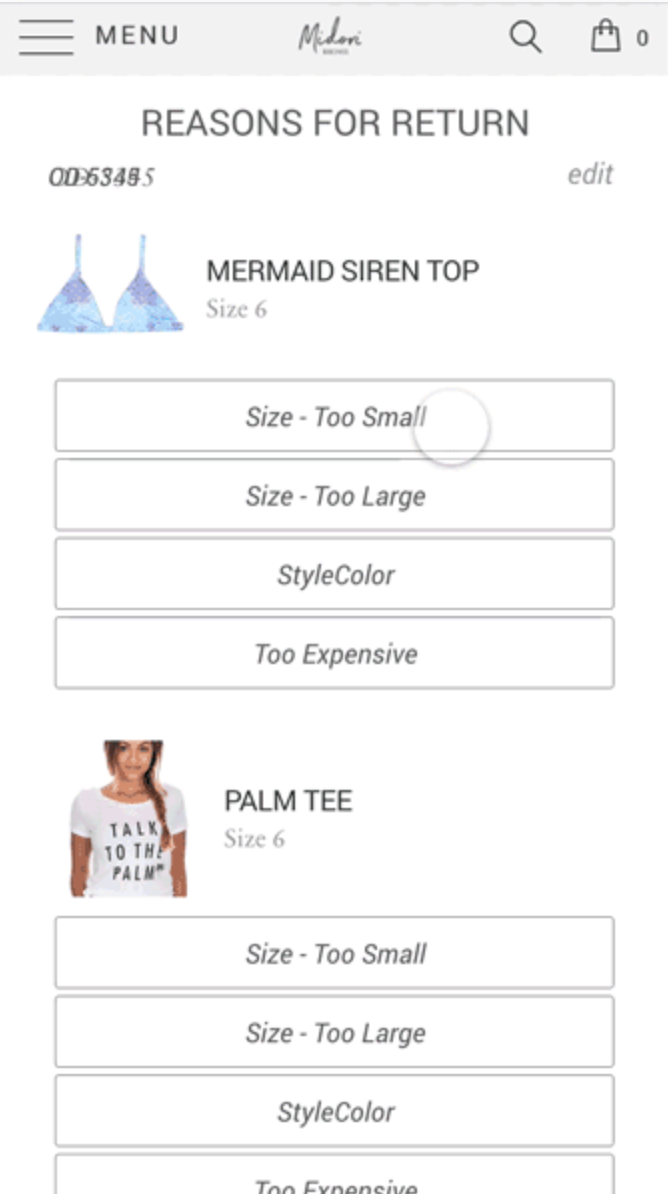Select Size - Too Small for Mermaid Siren Top
Screen dimensions: 668x1194
click(x=334, y=416)
